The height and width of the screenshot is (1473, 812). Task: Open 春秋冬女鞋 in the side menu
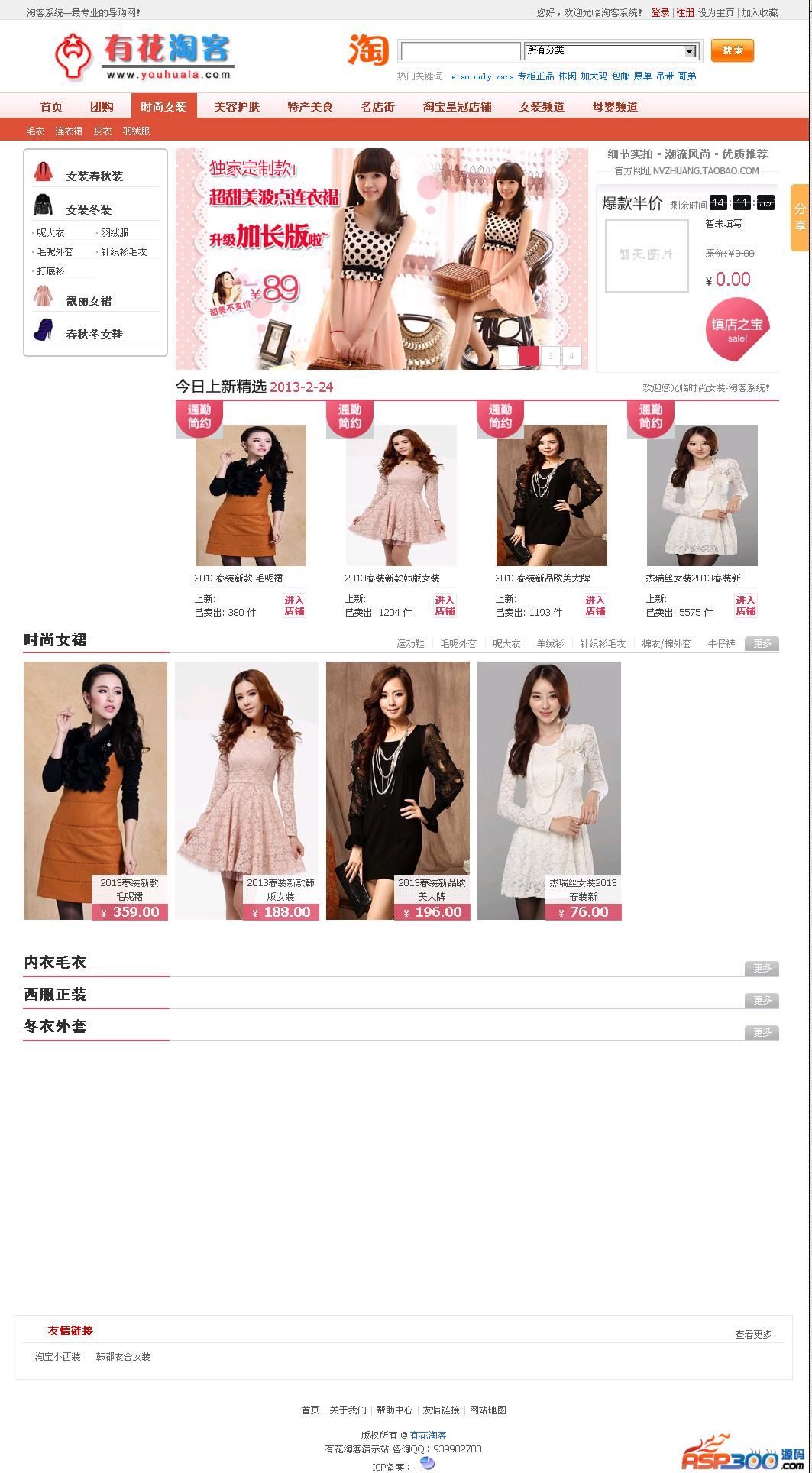tap(94, 334)
